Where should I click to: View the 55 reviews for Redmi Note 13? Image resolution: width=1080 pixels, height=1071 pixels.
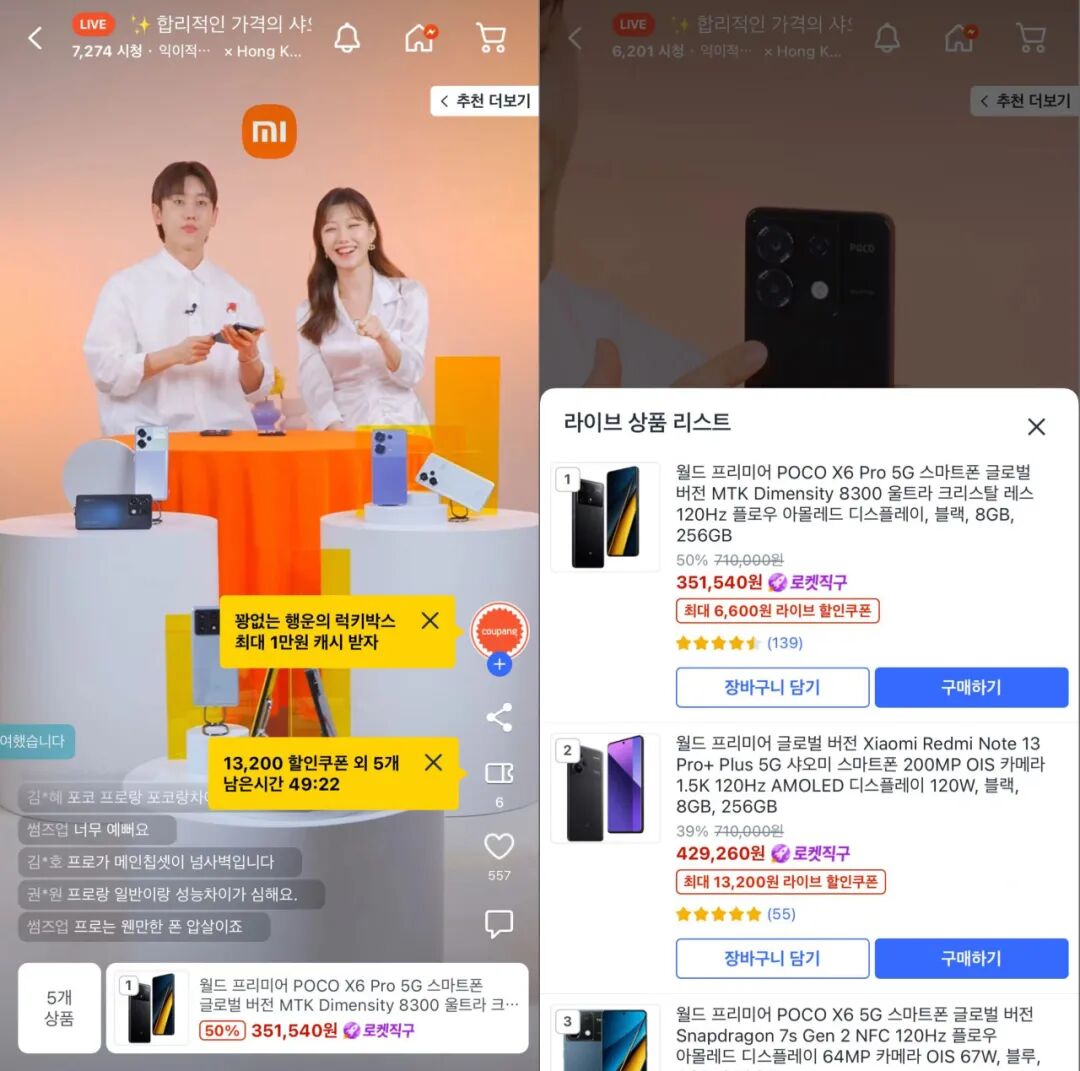click(780, 914)
